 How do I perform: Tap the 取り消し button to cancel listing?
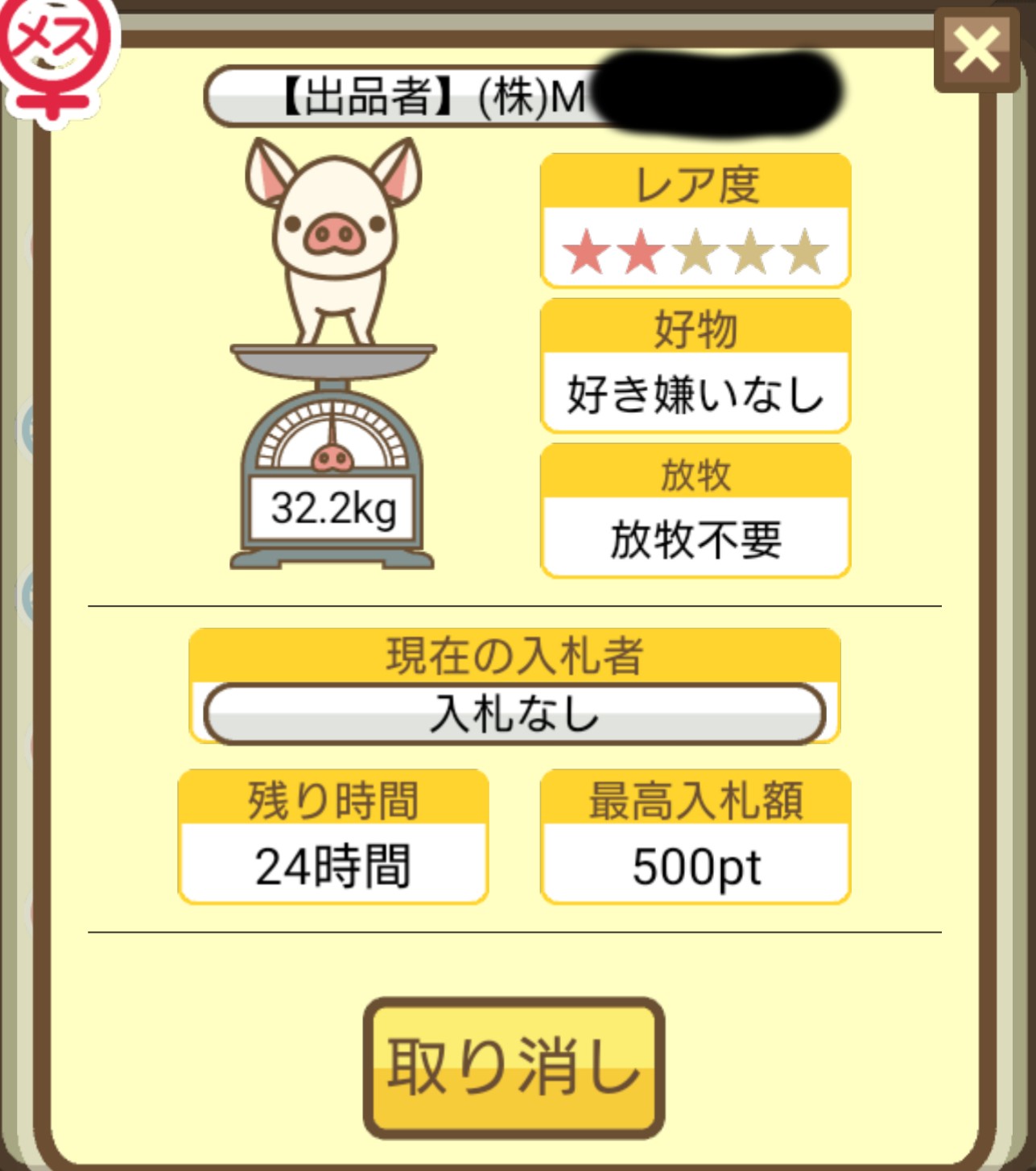514,1066
